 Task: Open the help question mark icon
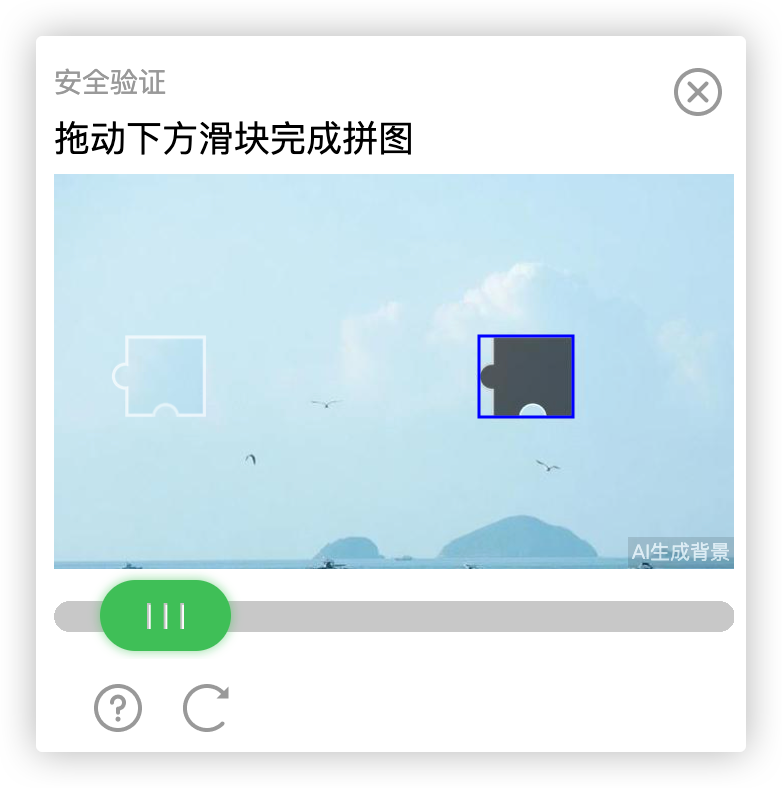[x=118, y=708]
